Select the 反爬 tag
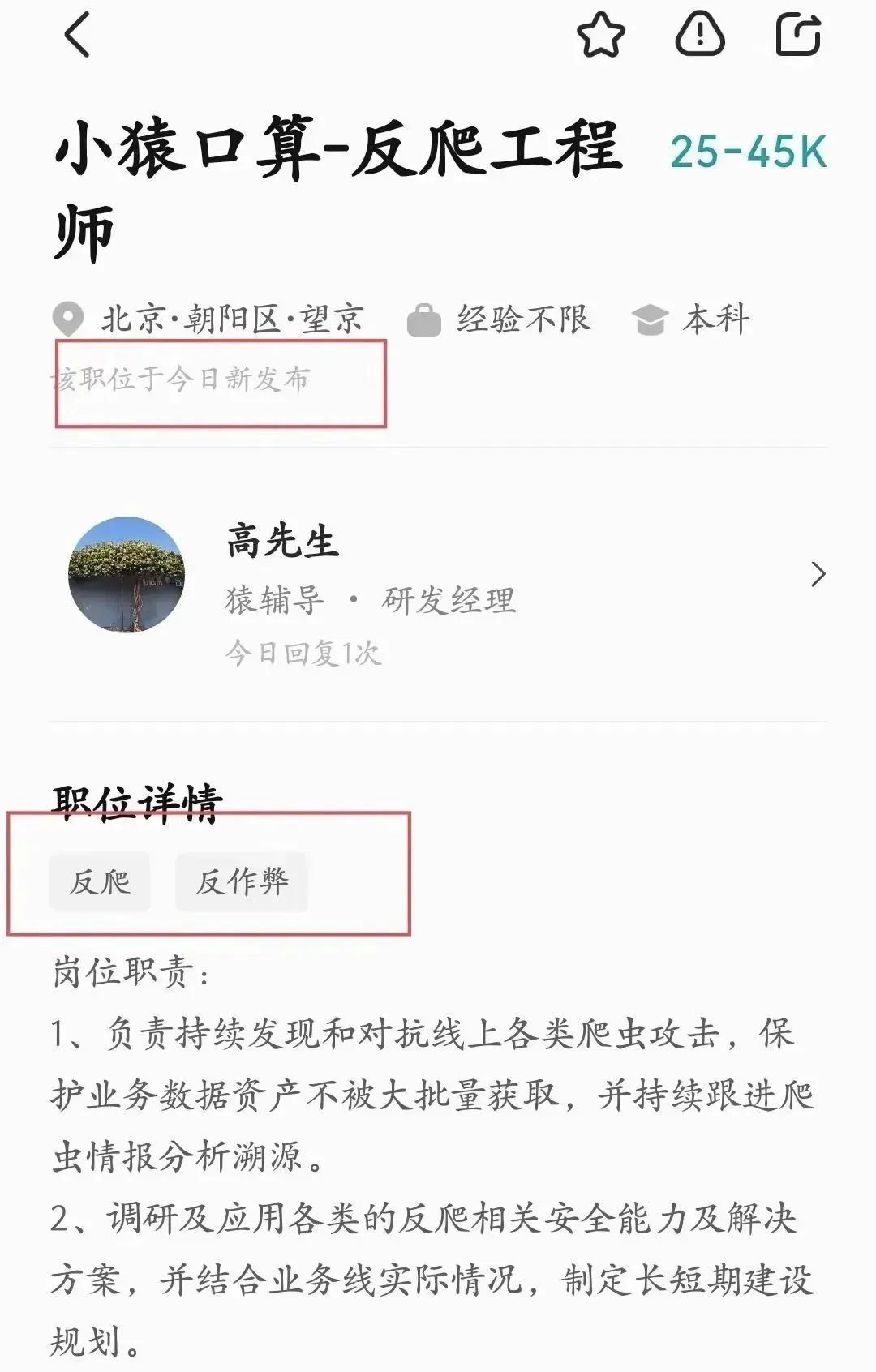Screen dimensions: 876x1372 (100, 881)
